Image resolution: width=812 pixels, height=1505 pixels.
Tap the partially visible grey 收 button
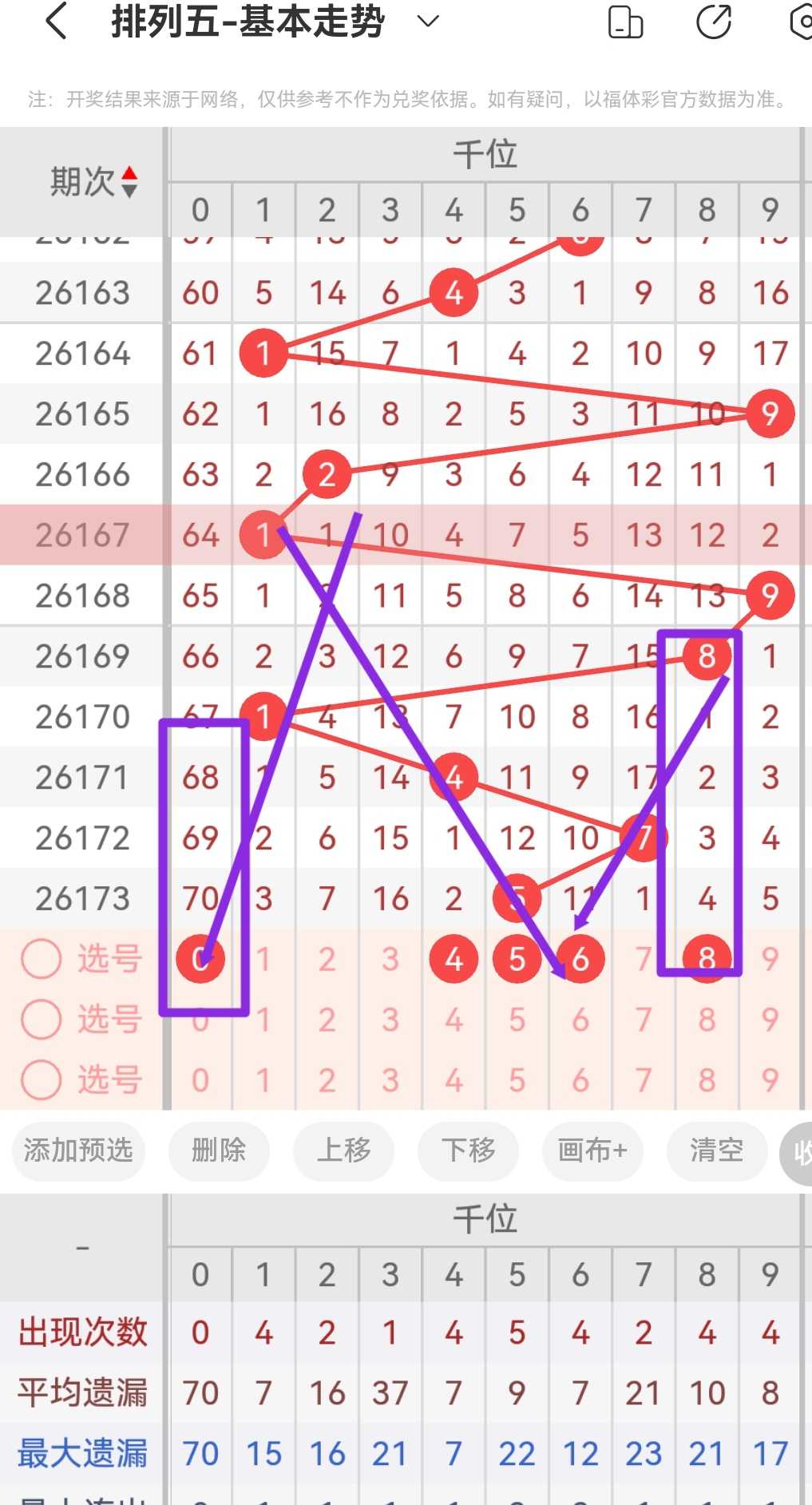[797, 1151]
